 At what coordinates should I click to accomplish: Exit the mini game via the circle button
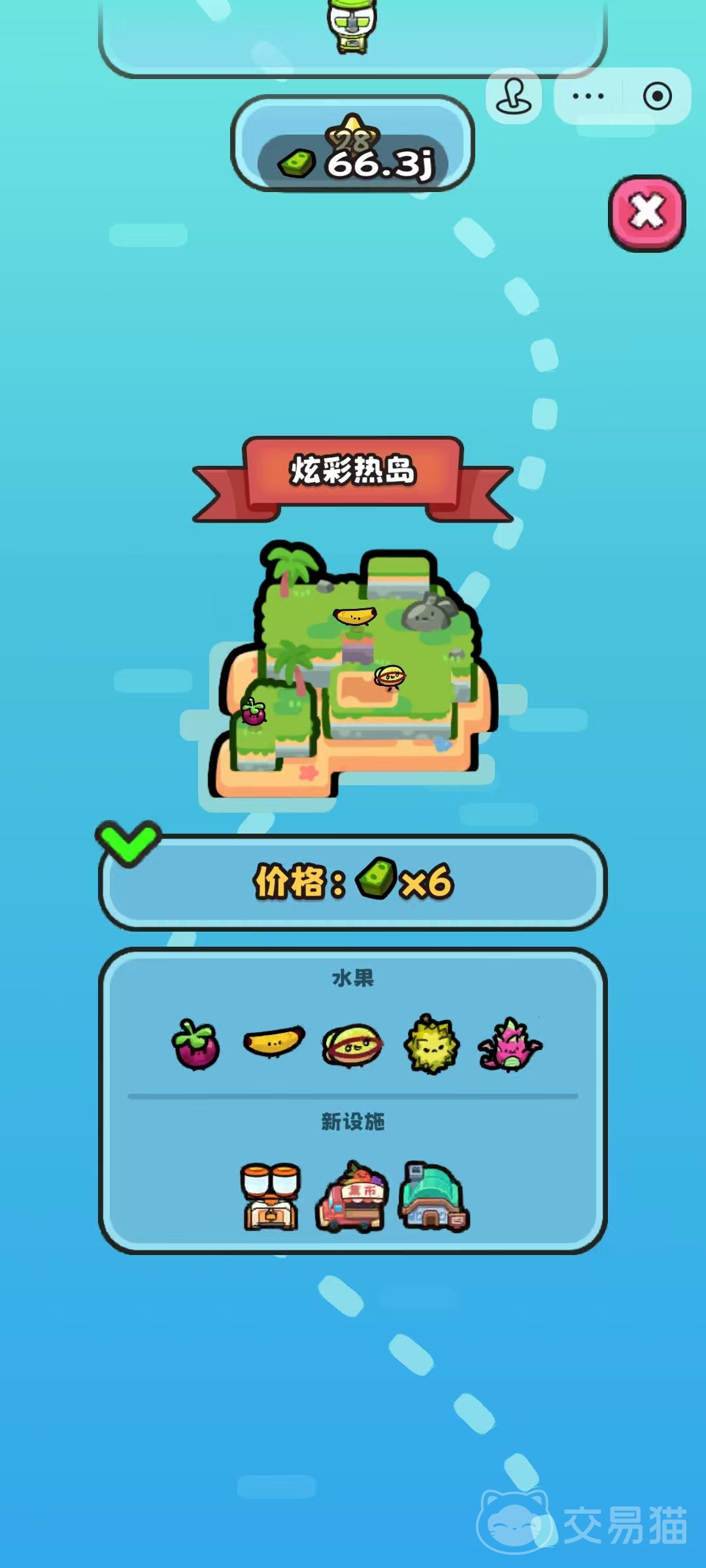point(657,97)
